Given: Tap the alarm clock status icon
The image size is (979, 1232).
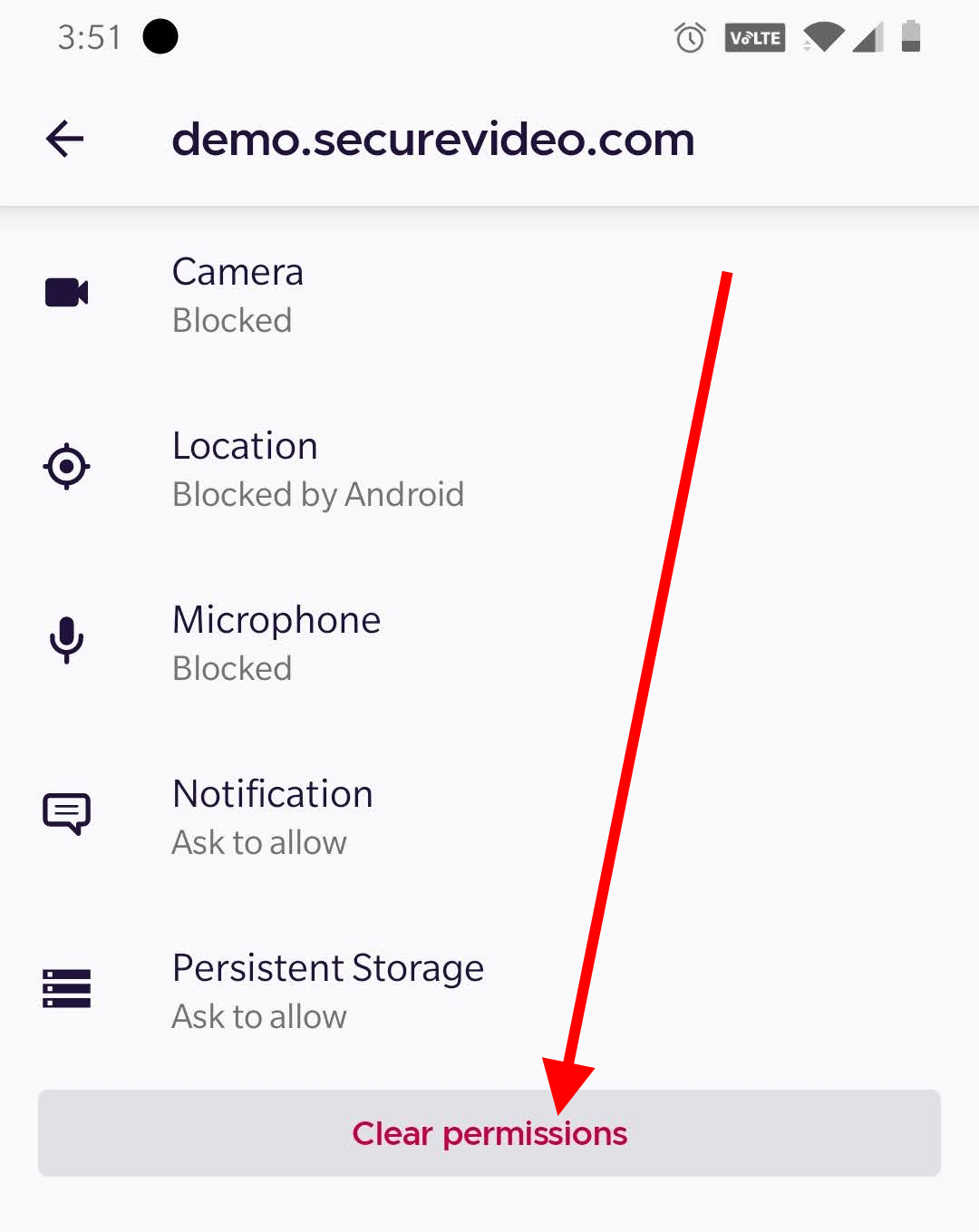Looking at the screenshot, I should (689, 37).
